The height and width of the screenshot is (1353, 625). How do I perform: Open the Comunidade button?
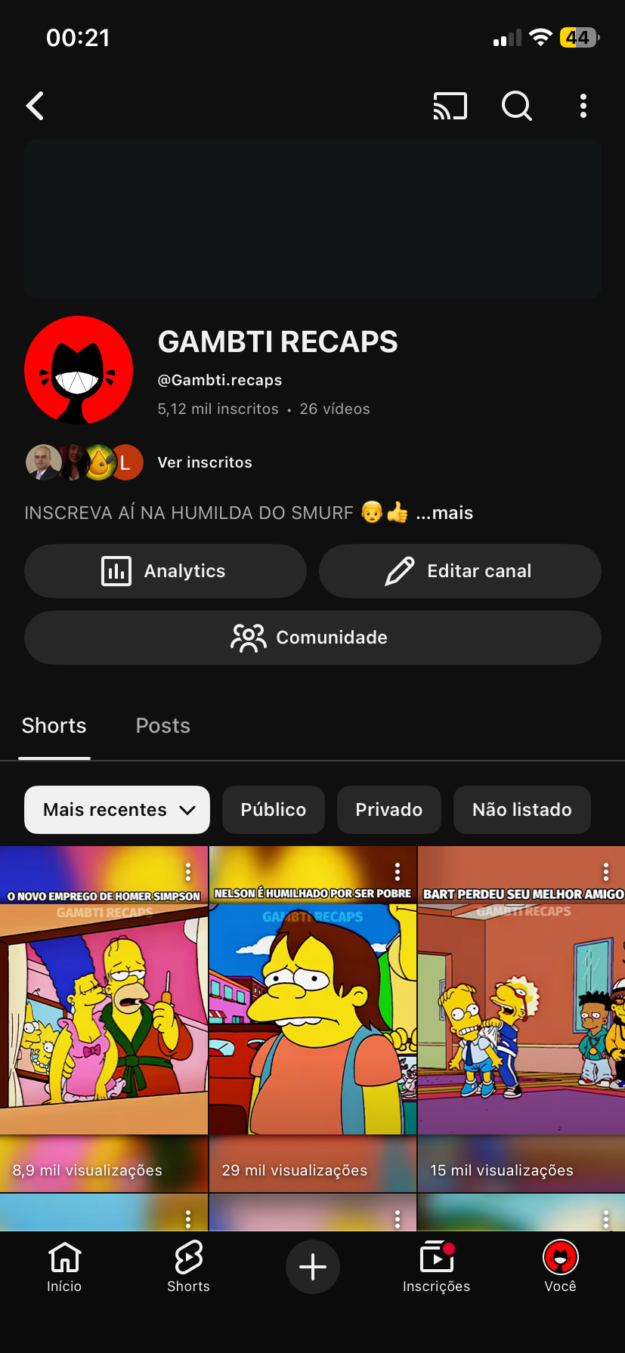[312, 637]
